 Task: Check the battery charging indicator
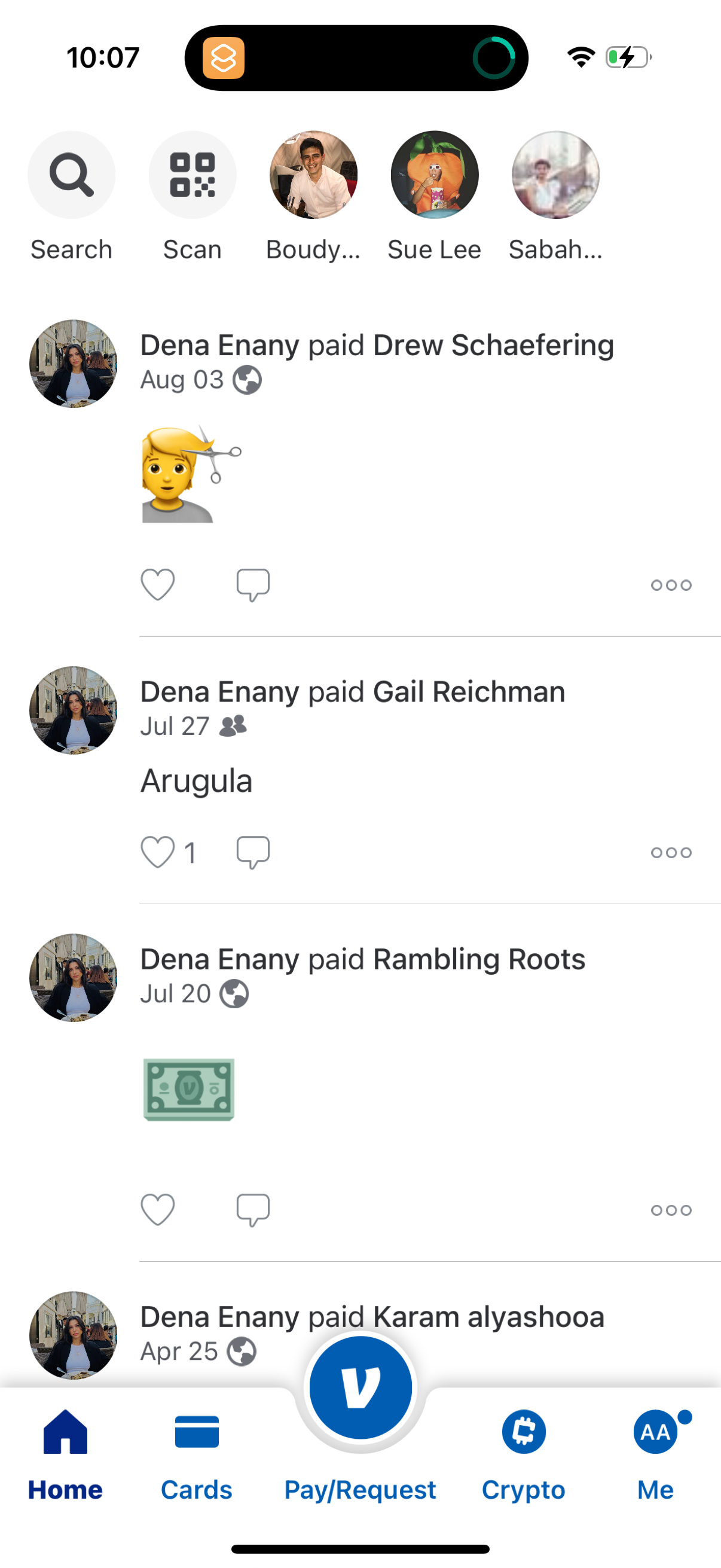(x=626, y=57)
